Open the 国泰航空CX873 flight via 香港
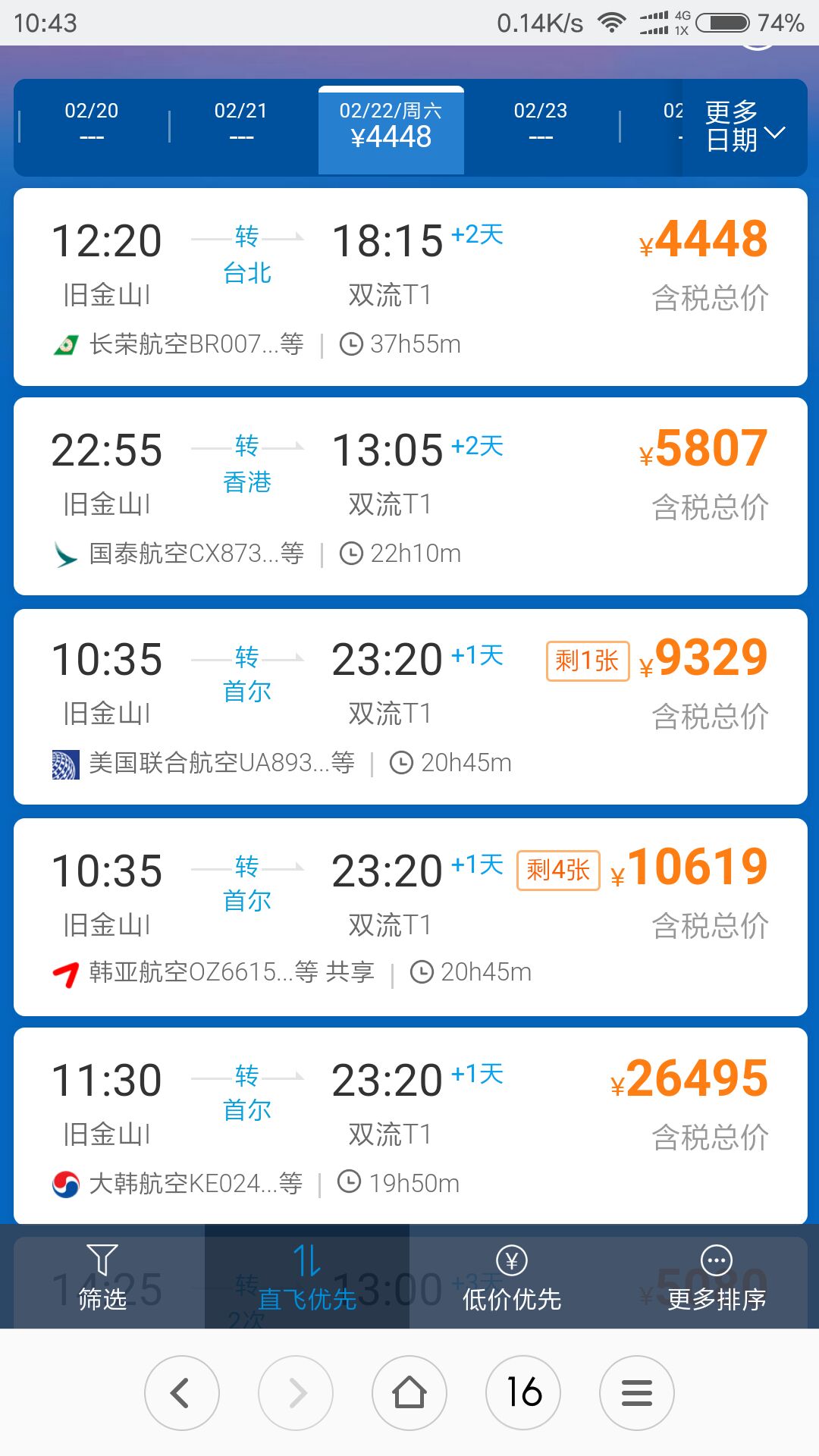 [410, 496]
